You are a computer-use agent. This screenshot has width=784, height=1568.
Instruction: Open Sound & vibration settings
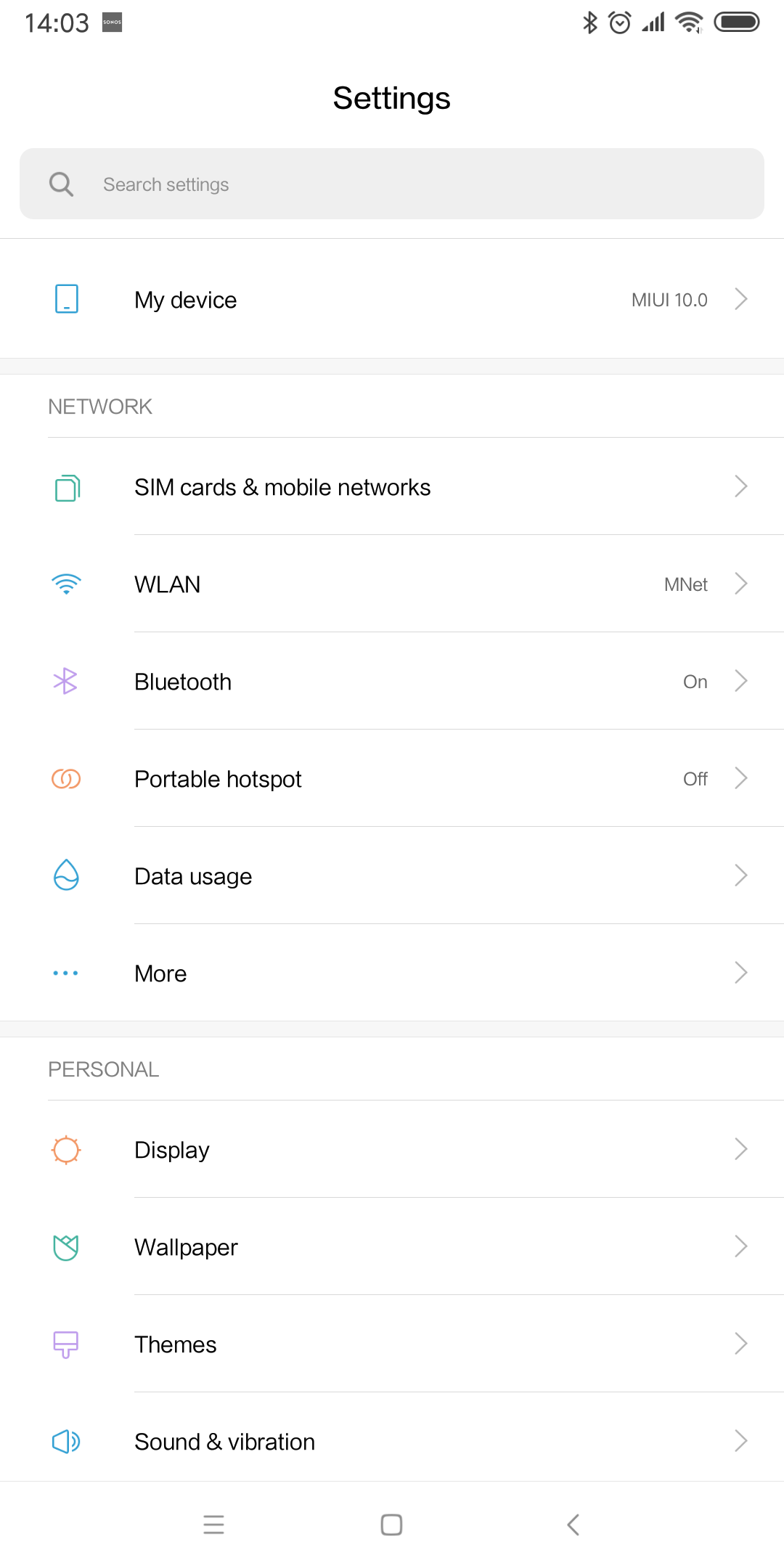pyautogui.click(x=392, y=1441)
